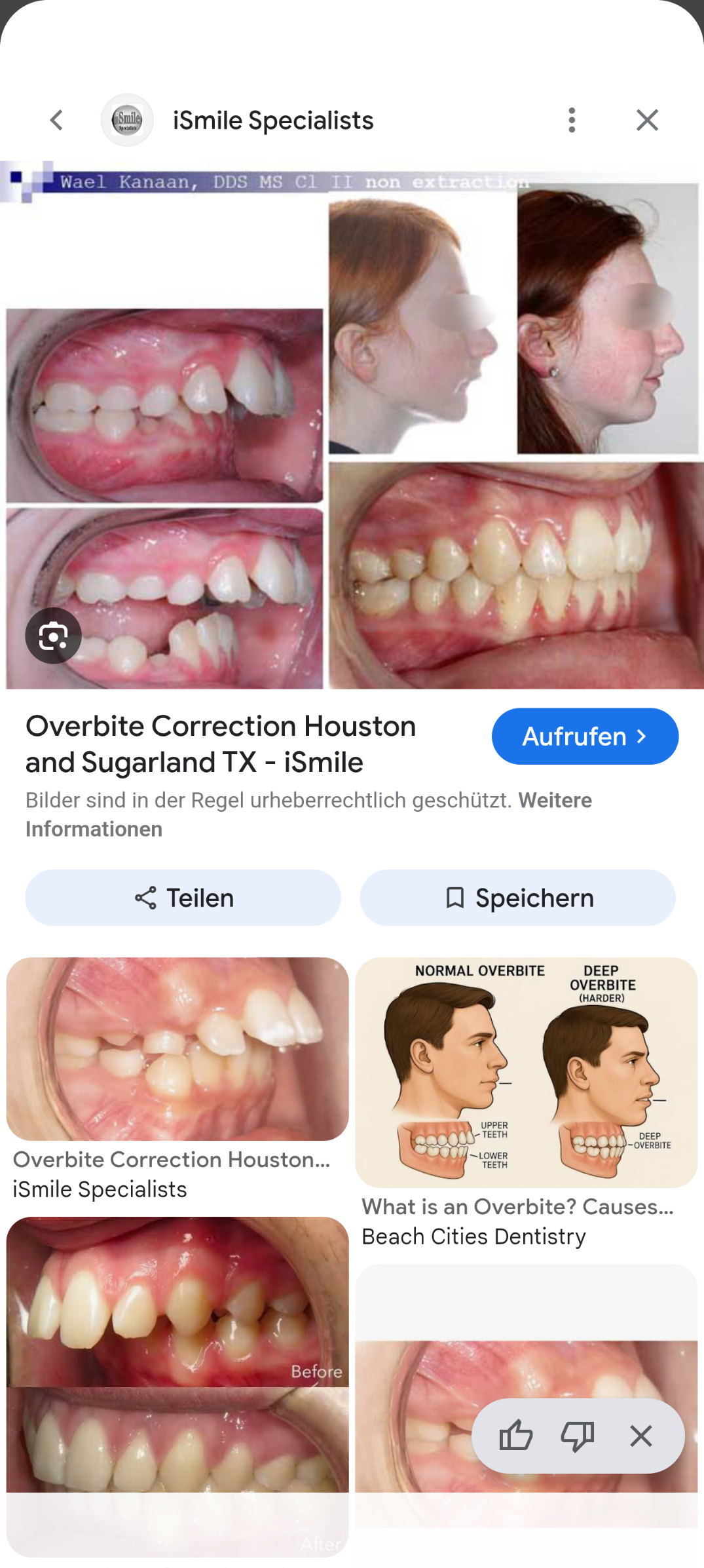Search this image with Lens icon
This screenshot has width=704, height=1568.
point(53,636)
